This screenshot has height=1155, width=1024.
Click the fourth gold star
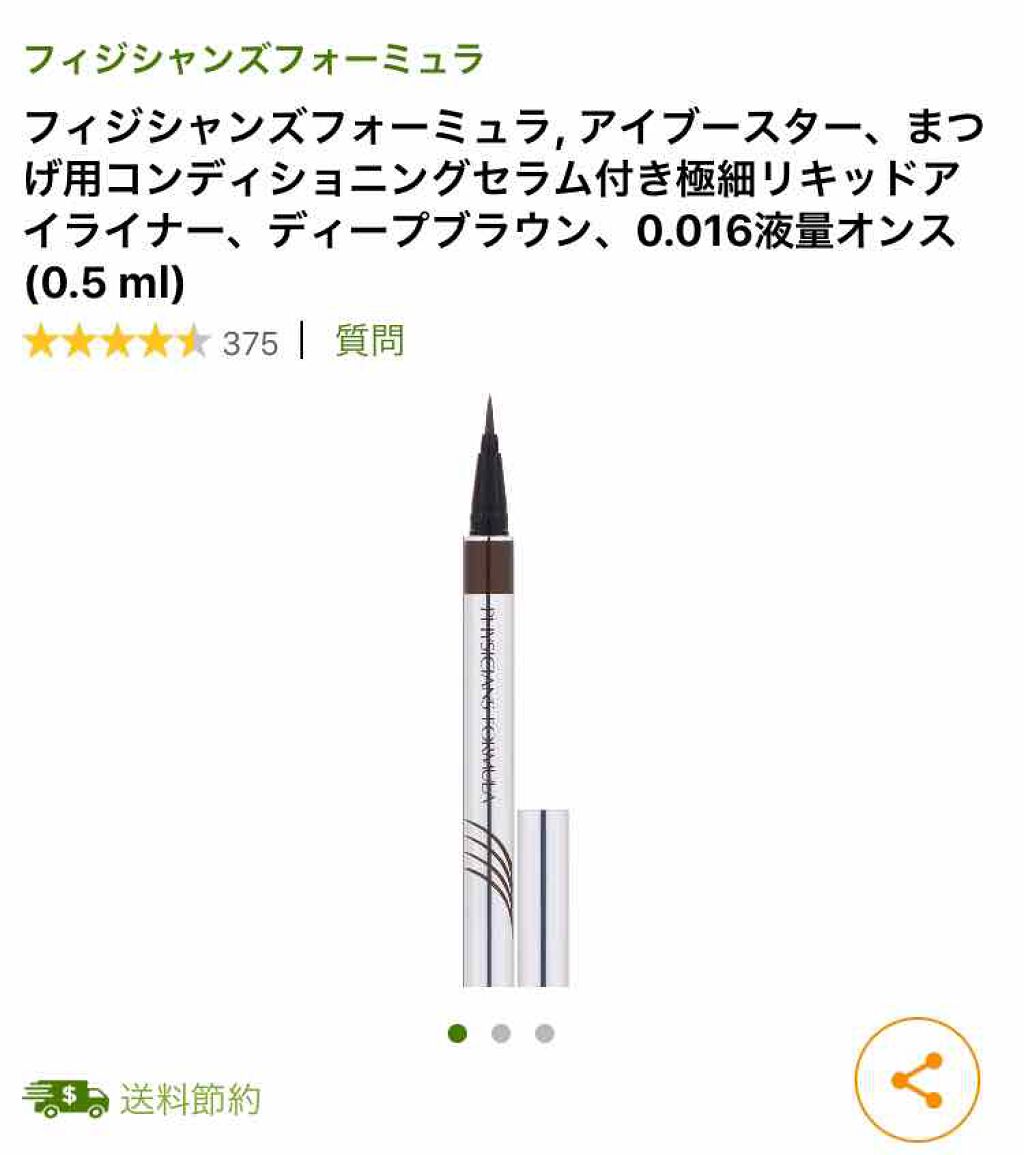pyautogui.click(x=157, y=343)
